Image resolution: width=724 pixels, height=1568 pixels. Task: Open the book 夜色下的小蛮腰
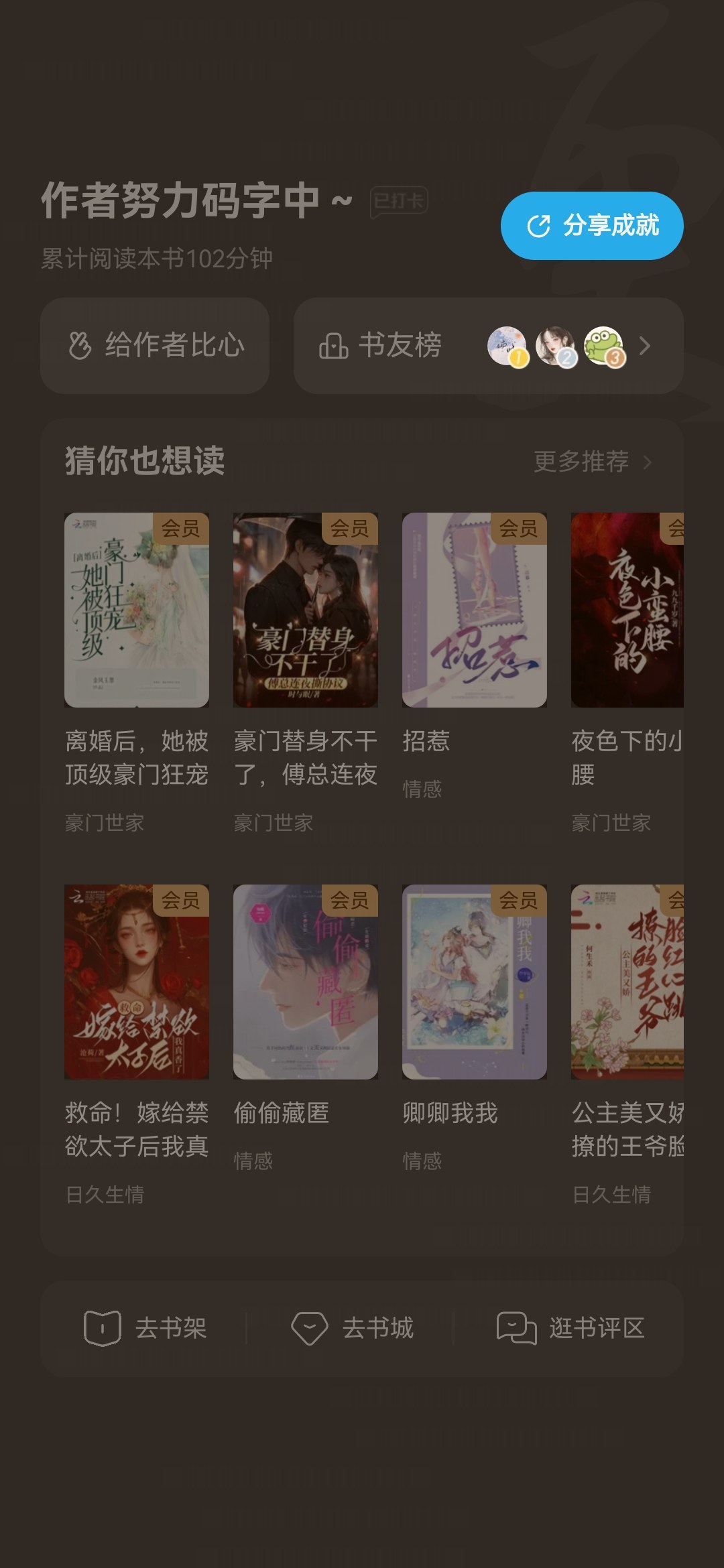(x=627, y=610)
